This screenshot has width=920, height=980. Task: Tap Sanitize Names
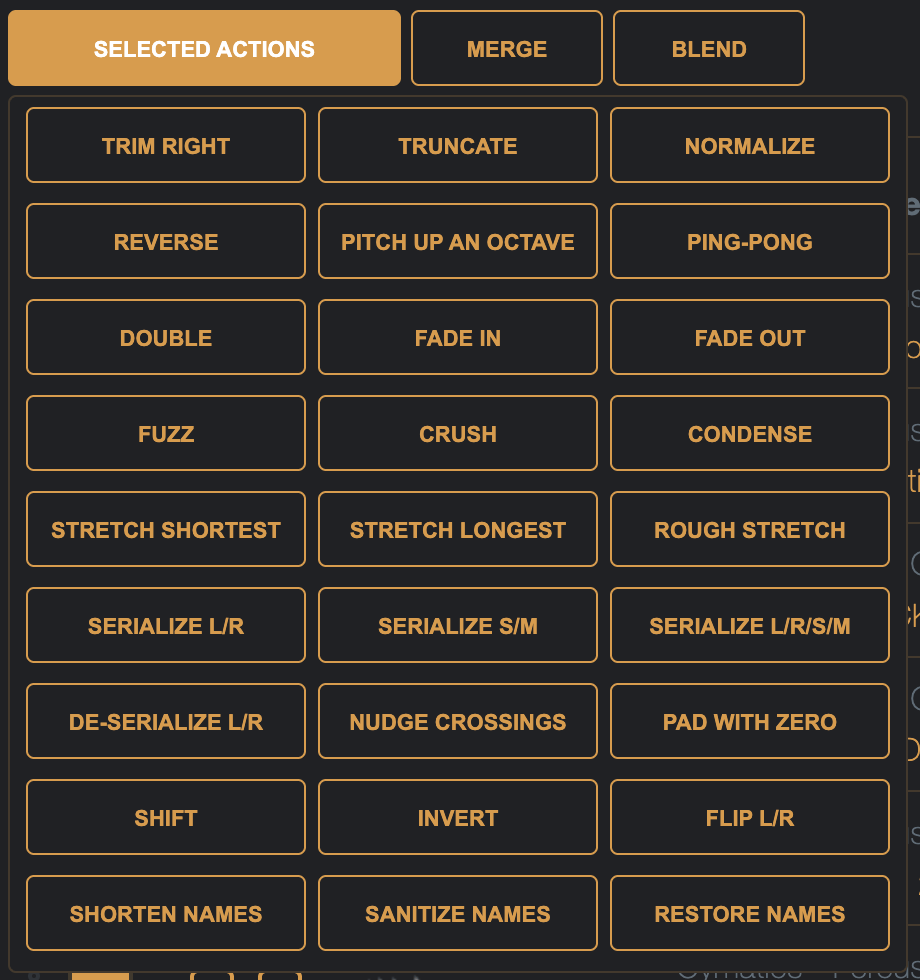pos(458,914)
